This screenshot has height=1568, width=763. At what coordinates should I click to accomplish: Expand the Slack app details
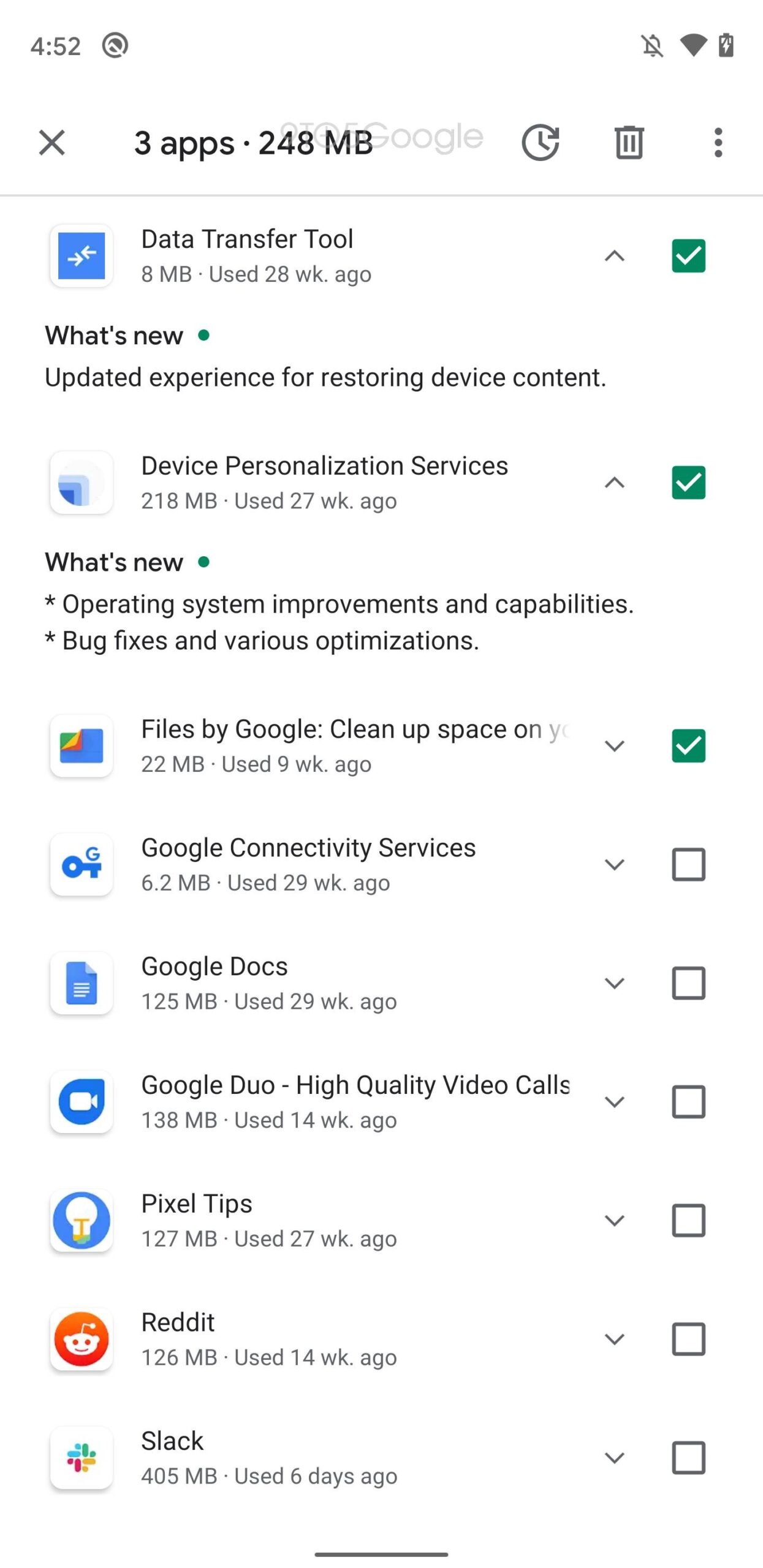(x=614, y=1458)
